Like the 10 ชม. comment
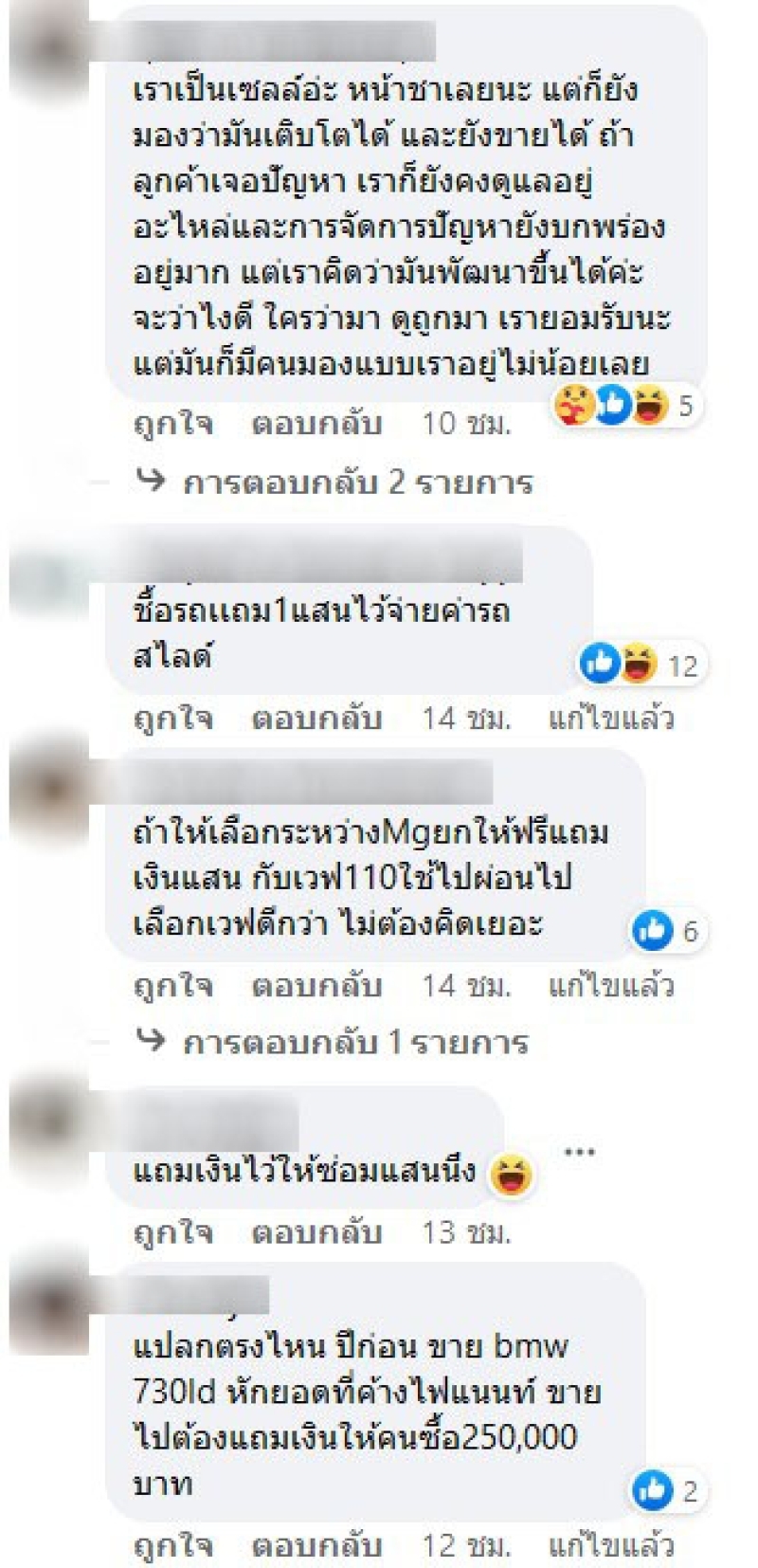Viewport: 758px width, 1568px height. click(172, 424)
